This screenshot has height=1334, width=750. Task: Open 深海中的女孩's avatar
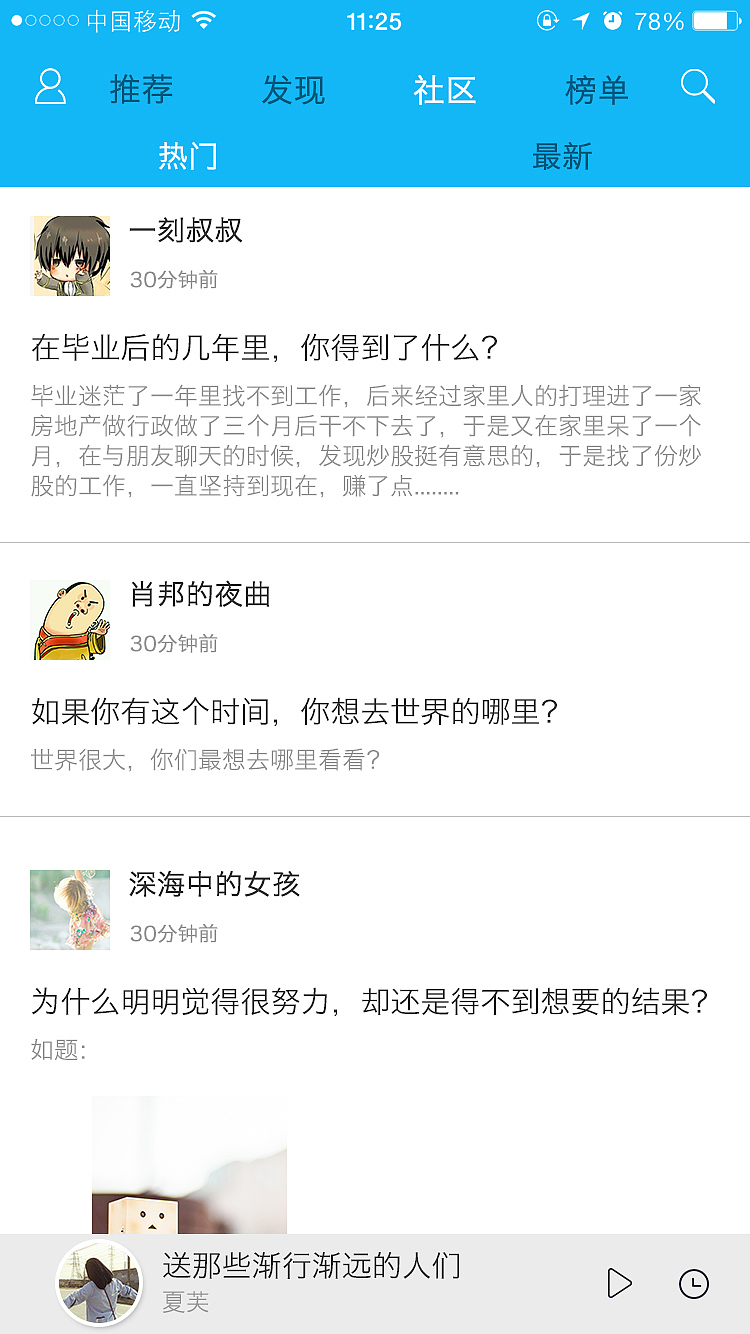pos(70,908)
